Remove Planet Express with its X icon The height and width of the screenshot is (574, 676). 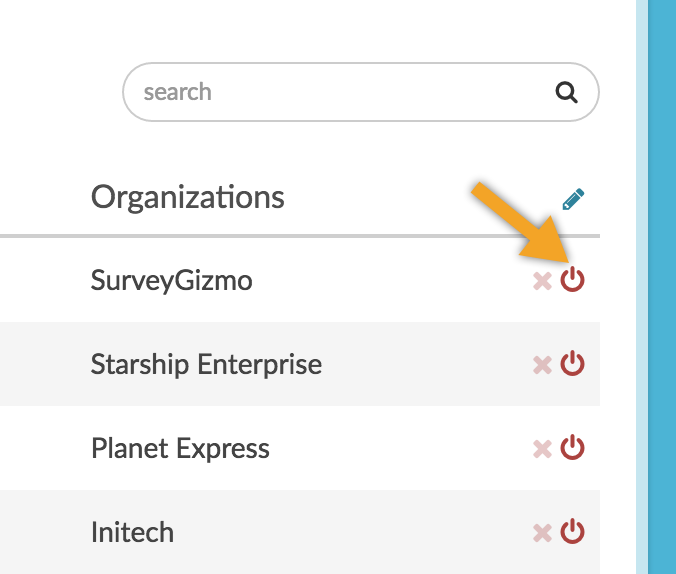tap(542, 449)
